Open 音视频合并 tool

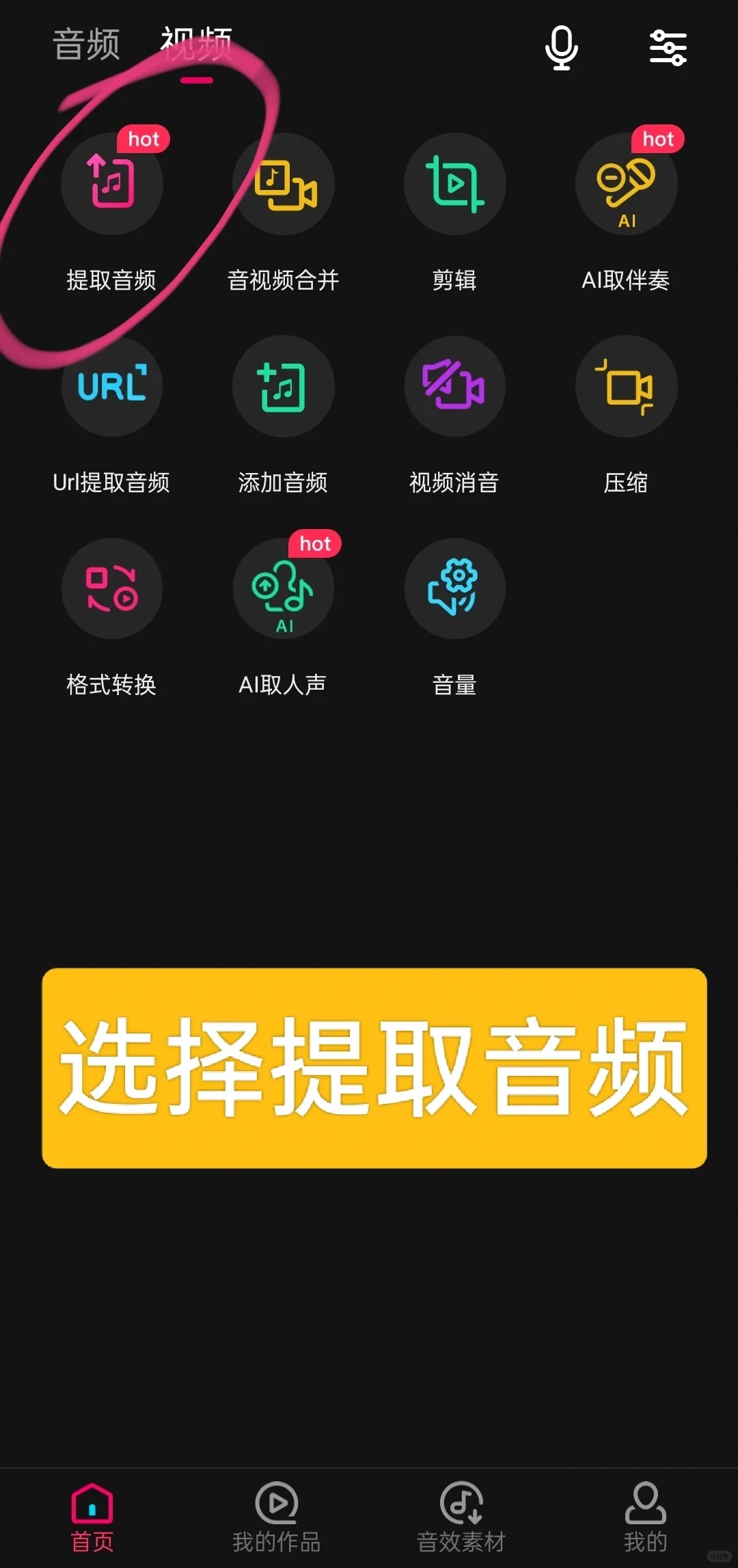pos(284,184)
